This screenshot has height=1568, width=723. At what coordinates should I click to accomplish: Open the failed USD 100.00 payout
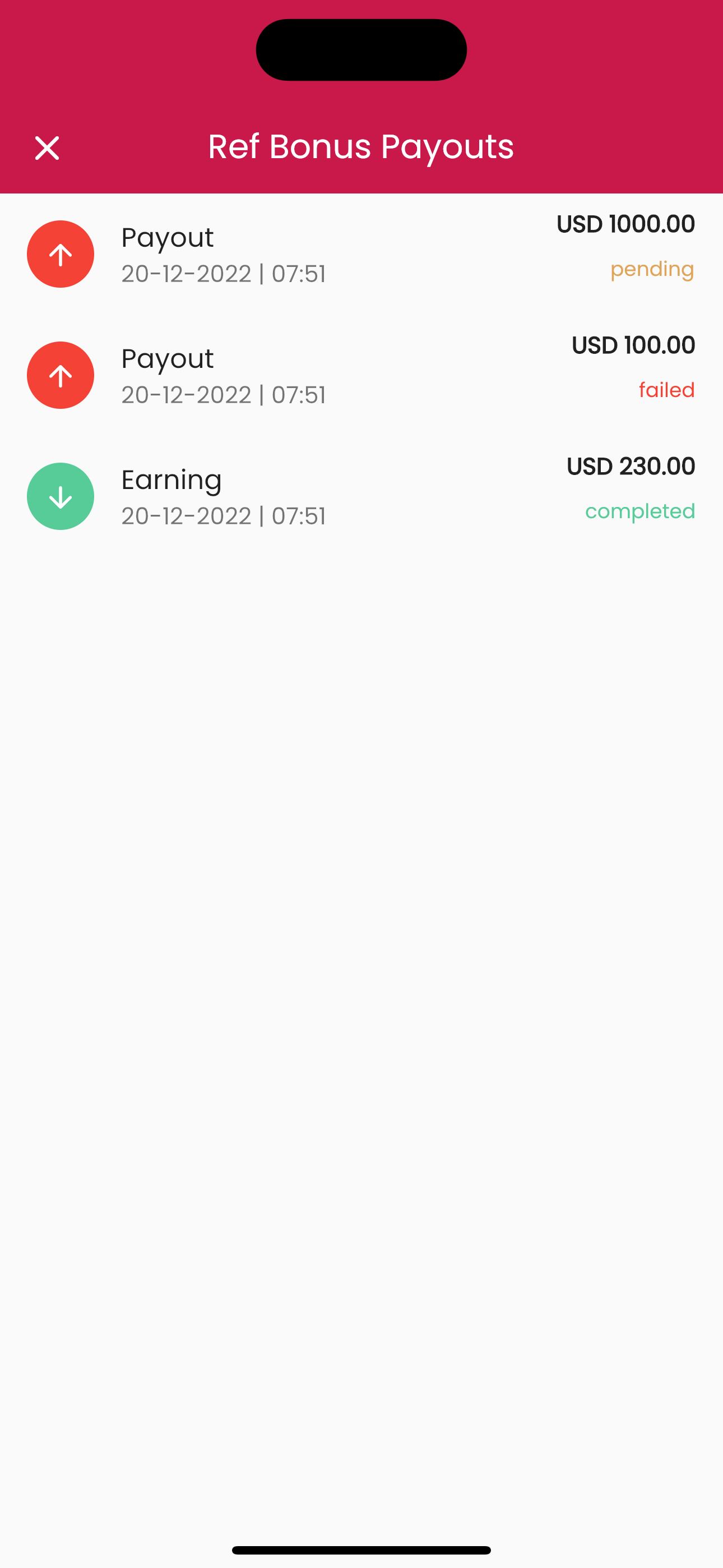coord(361,375)
